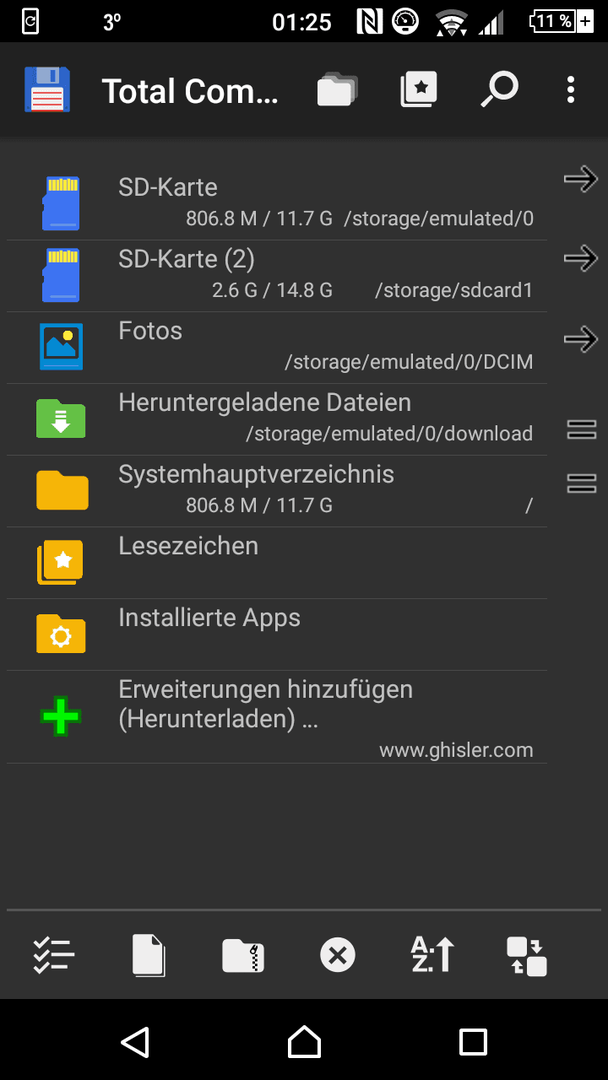Viewport: 608px width, 1080px height.
Task: Open Heruntergeladene Dateien folder
Action: click(x=276, y=418)
